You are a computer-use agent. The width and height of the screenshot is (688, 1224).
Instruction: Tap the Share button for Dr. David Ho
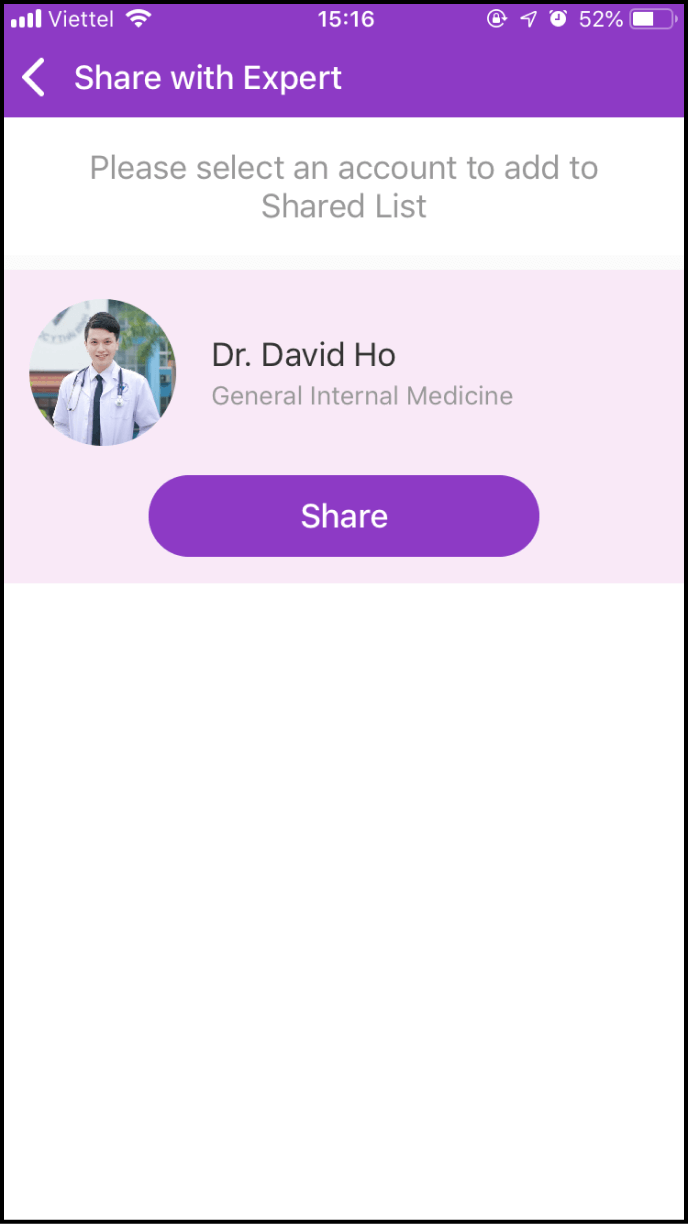343,516
